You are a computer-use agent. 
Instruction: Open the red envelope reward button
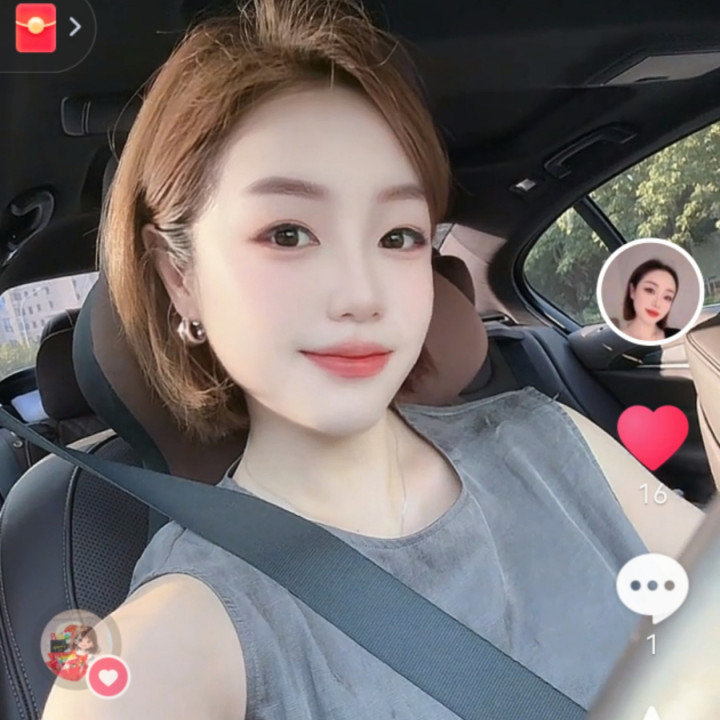36,28
